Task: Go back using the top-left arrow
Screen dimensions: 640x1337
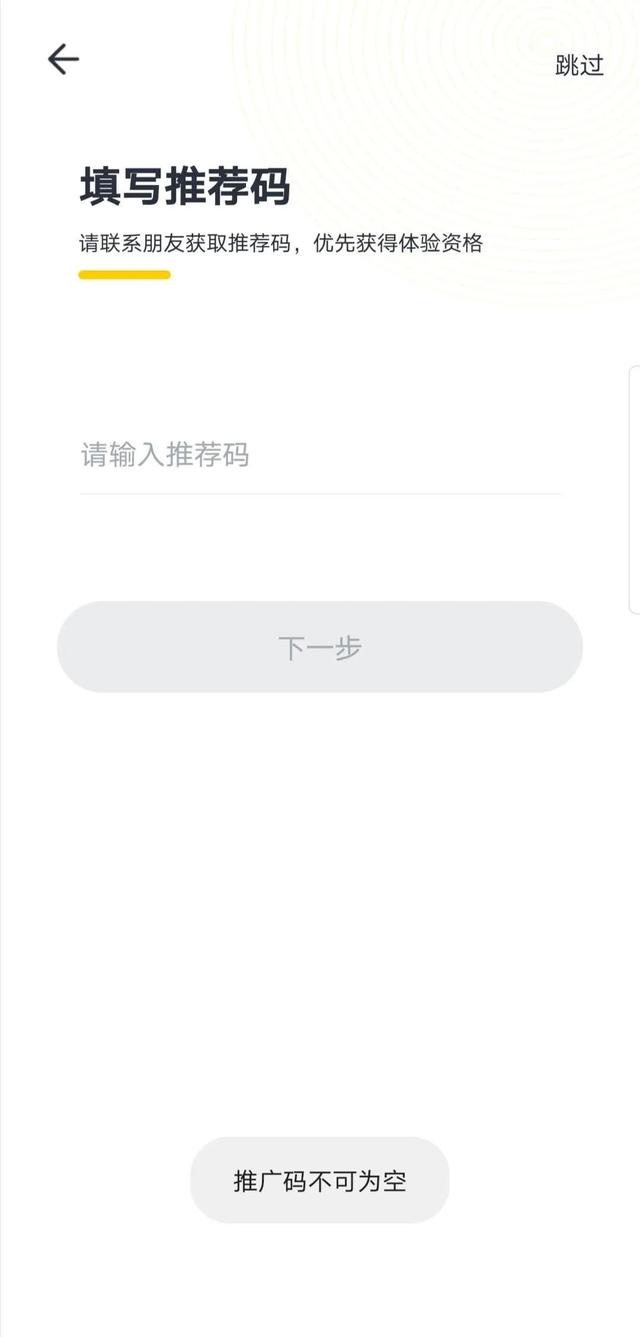Action: point(63,60)
